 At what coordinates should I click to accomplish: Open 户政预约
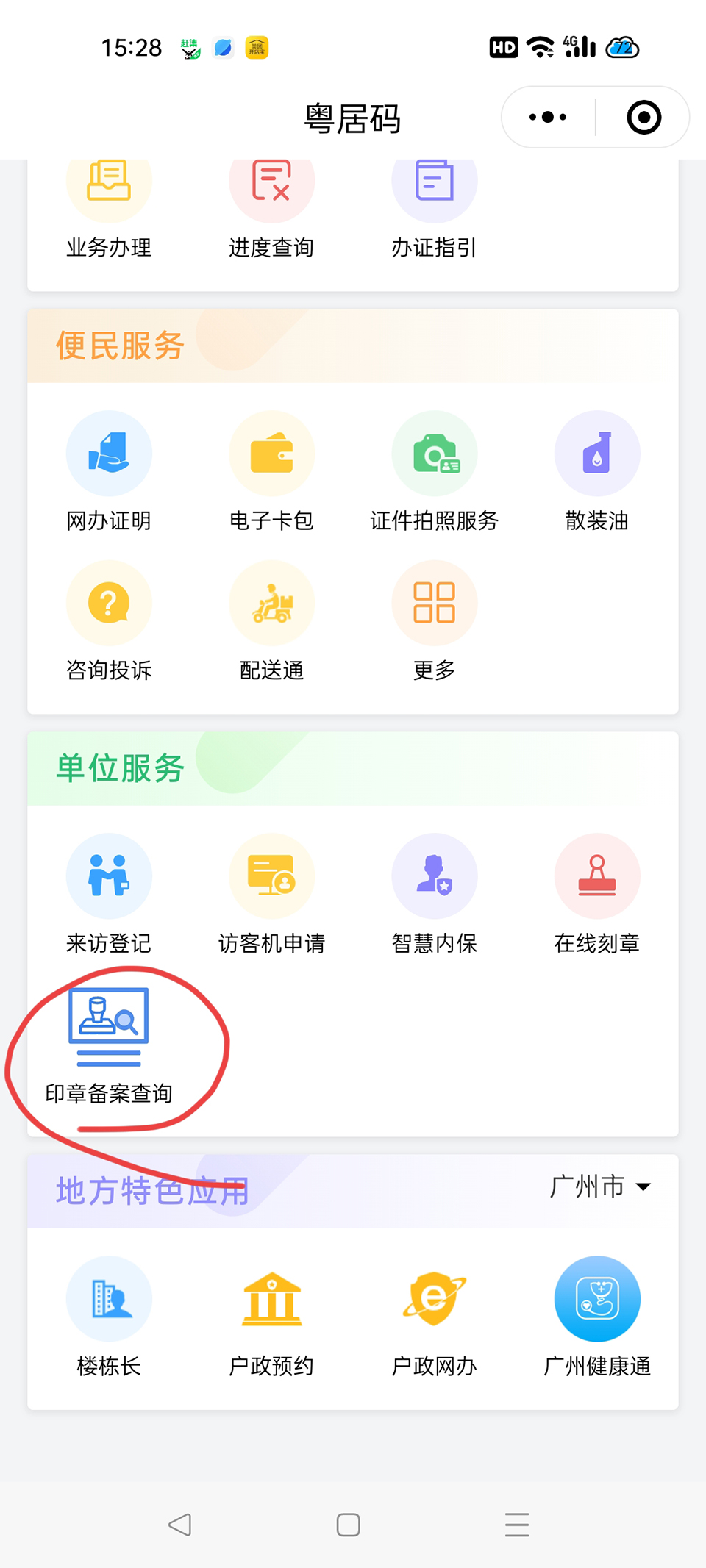[x=271, y=1317]
